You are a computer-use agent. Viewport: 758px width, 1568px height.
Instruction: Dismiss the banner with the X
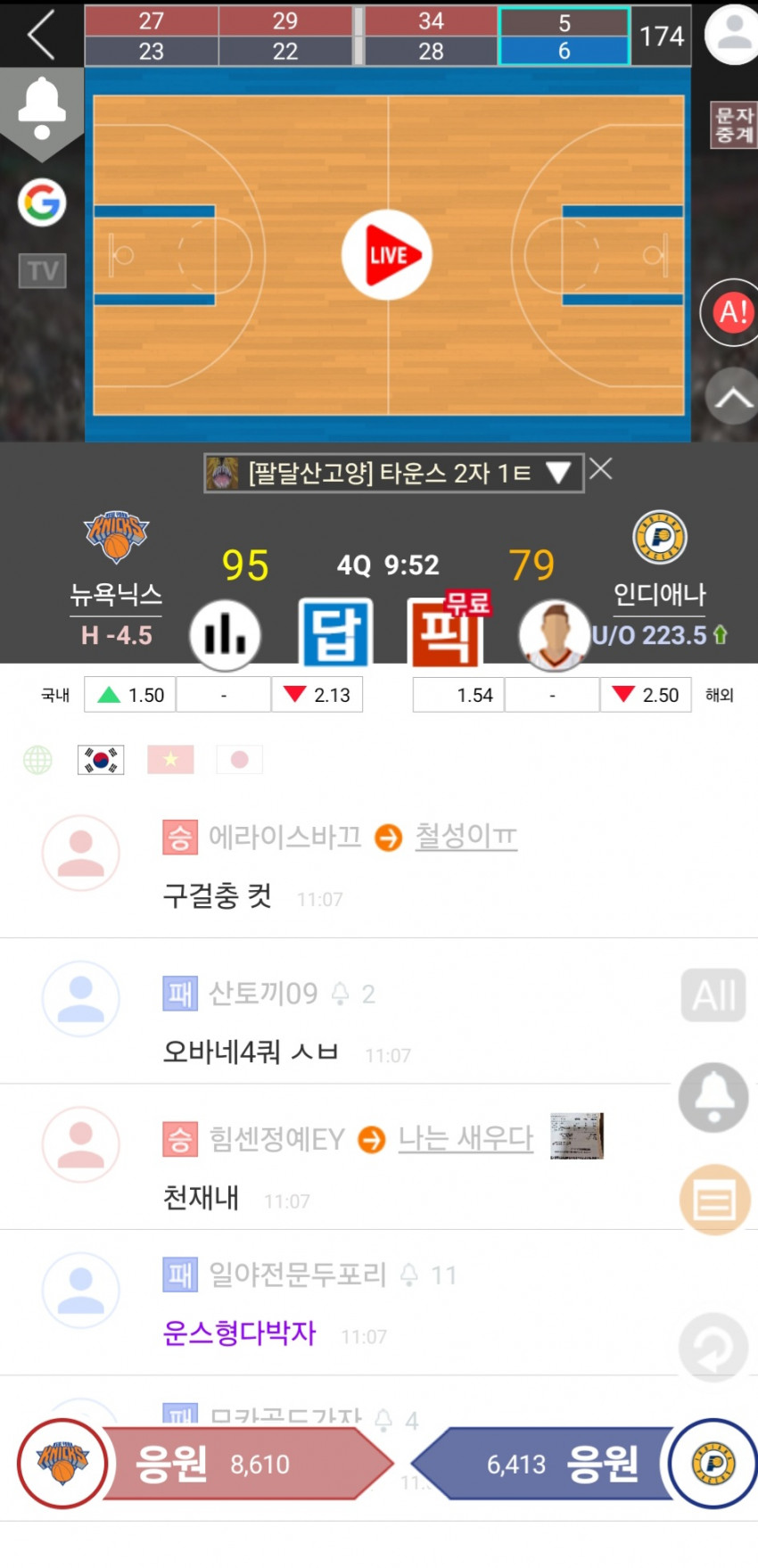click(x=601, y=469)
